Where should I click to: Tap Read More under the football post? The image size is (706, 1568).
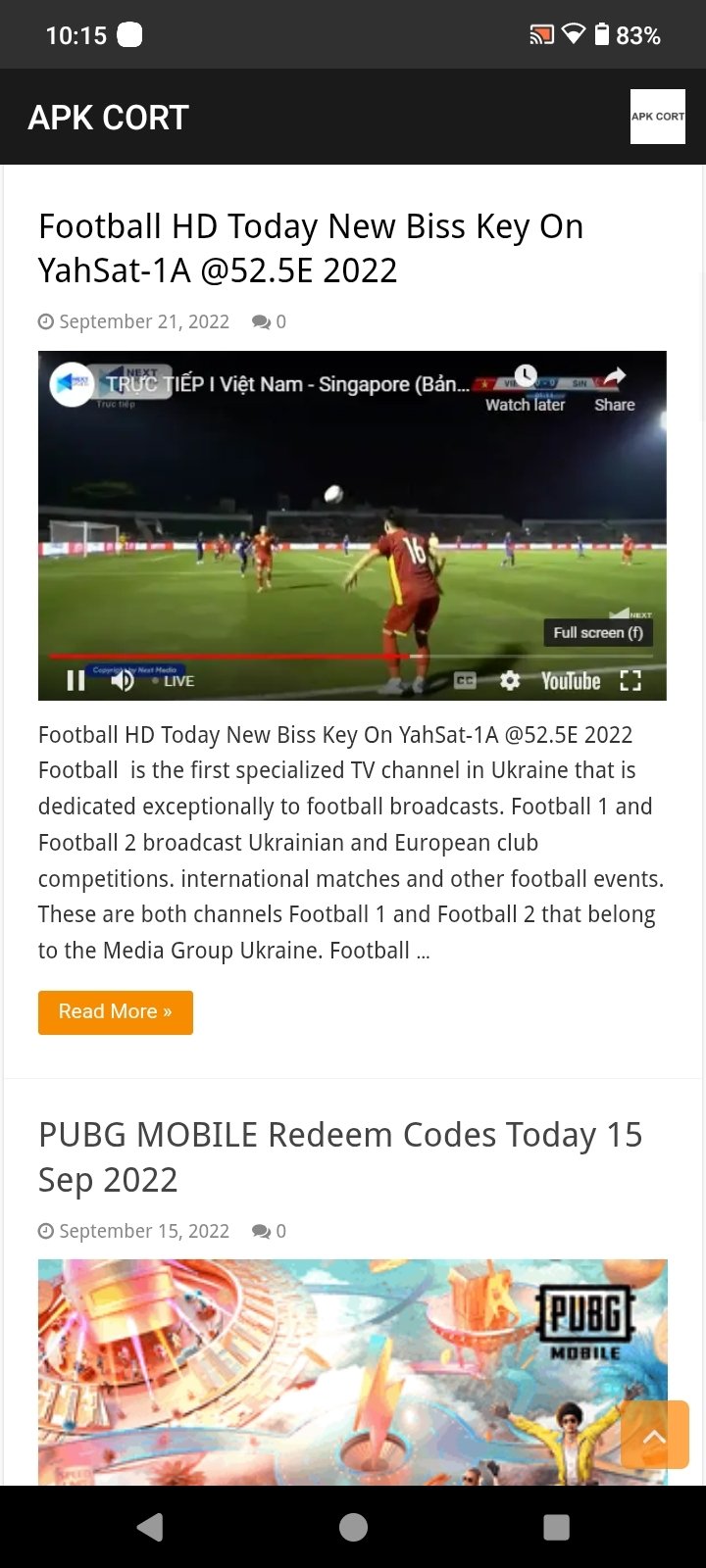pos(116,1012)
